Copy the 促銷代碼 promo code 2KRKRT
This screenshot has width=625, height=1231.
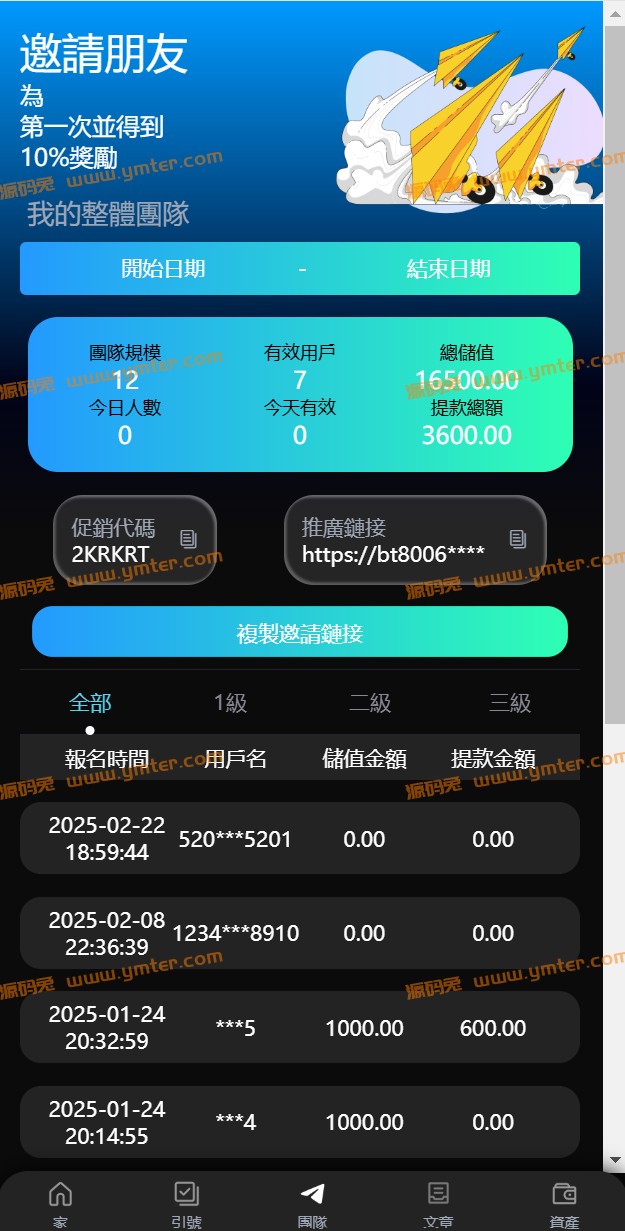[188, 539]
